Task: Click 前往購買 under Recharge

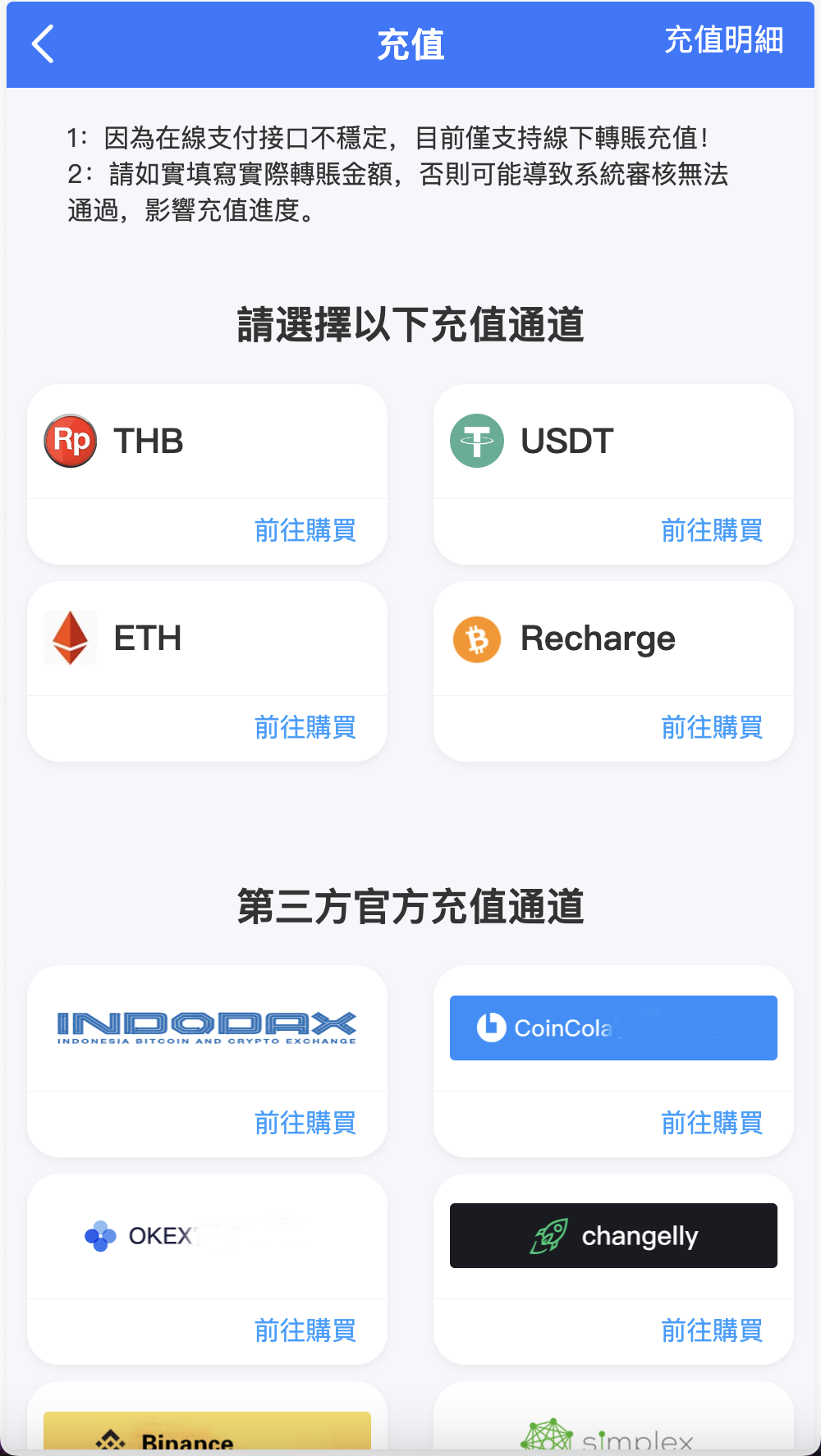Action: pyautogui.click(x=712, y=728)
